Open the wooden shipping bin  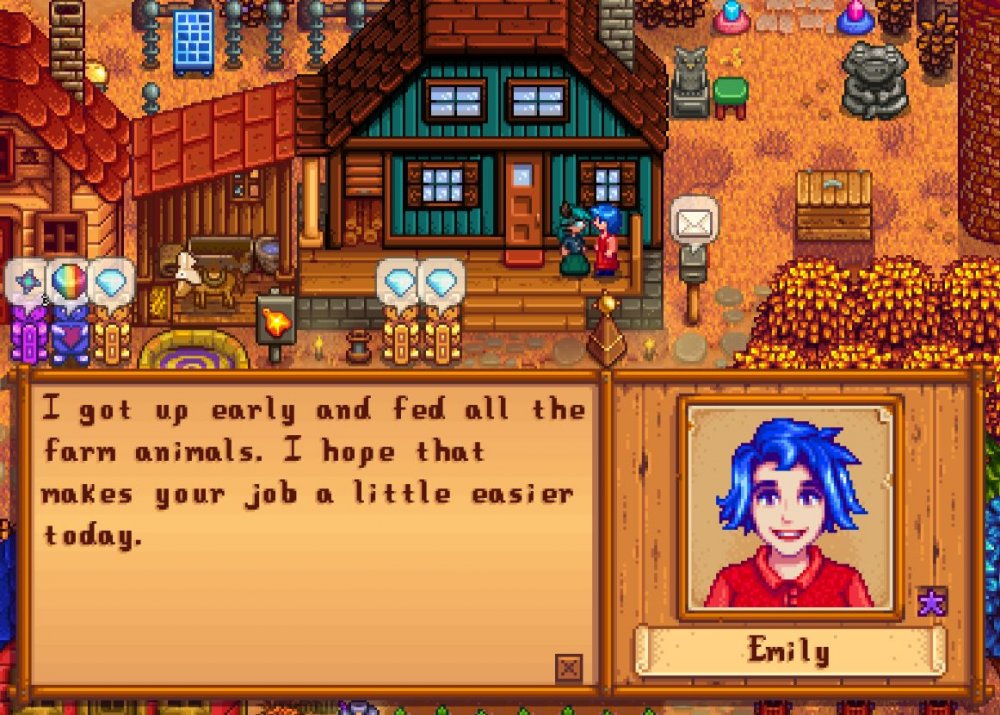pos(833,206)
